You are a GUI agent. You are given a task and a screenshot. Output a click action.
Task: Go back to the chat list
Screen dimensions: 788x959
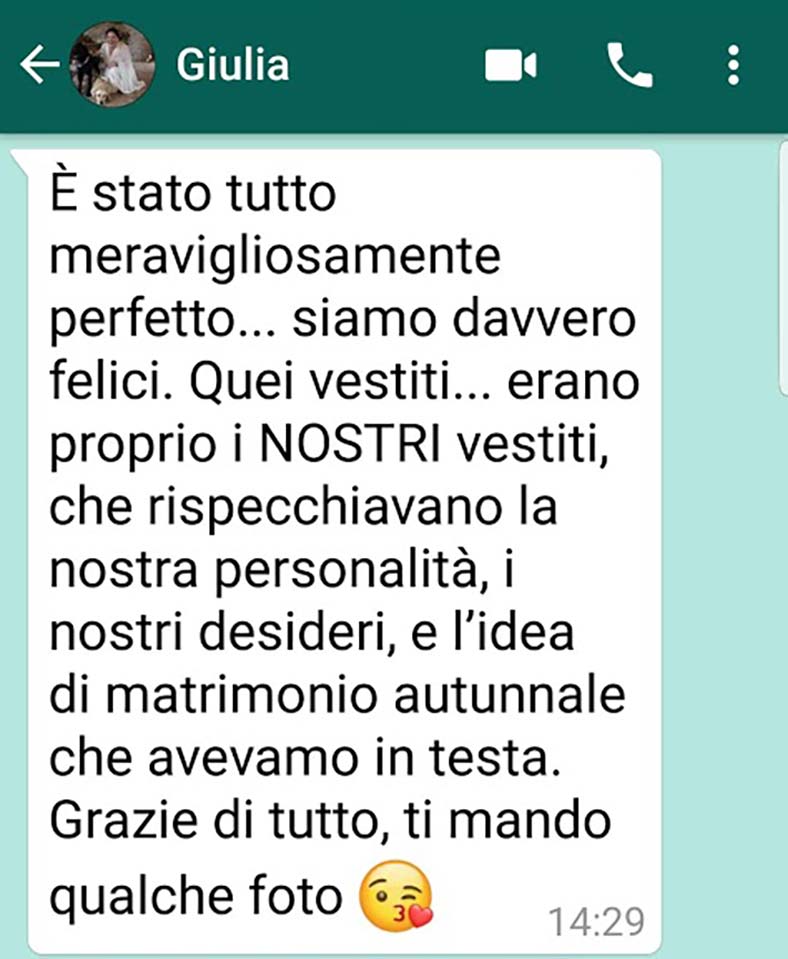point(38,66)
